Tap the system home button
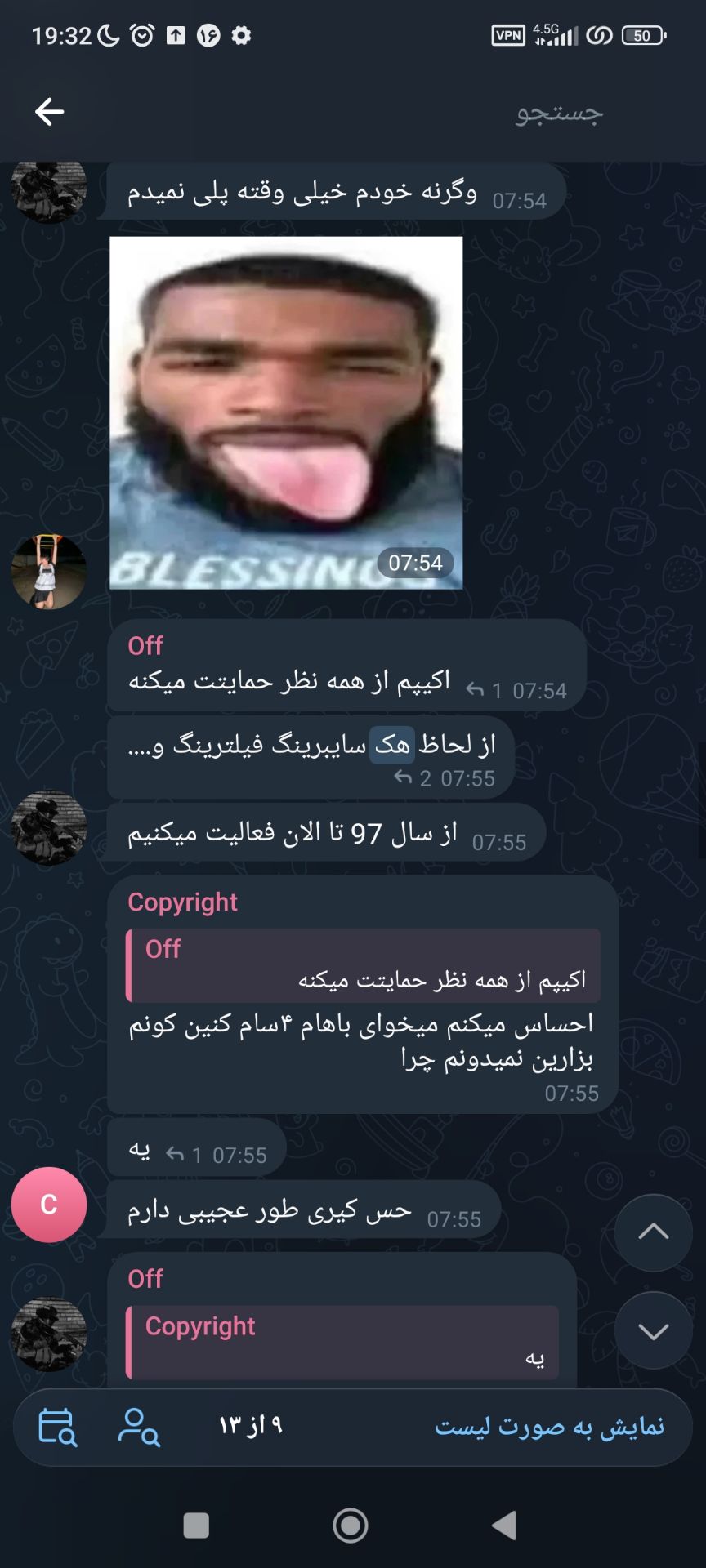Image resolution: width=706 pixels, height=1568 pixels. click(351, 1525)
